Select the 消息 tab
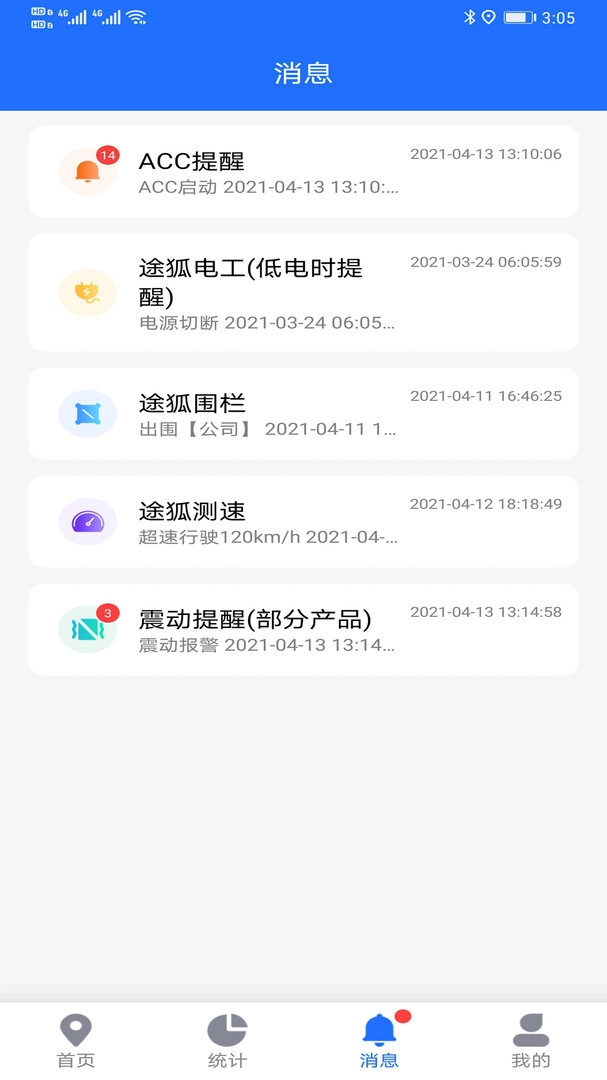 click(x=379, y=1041)
